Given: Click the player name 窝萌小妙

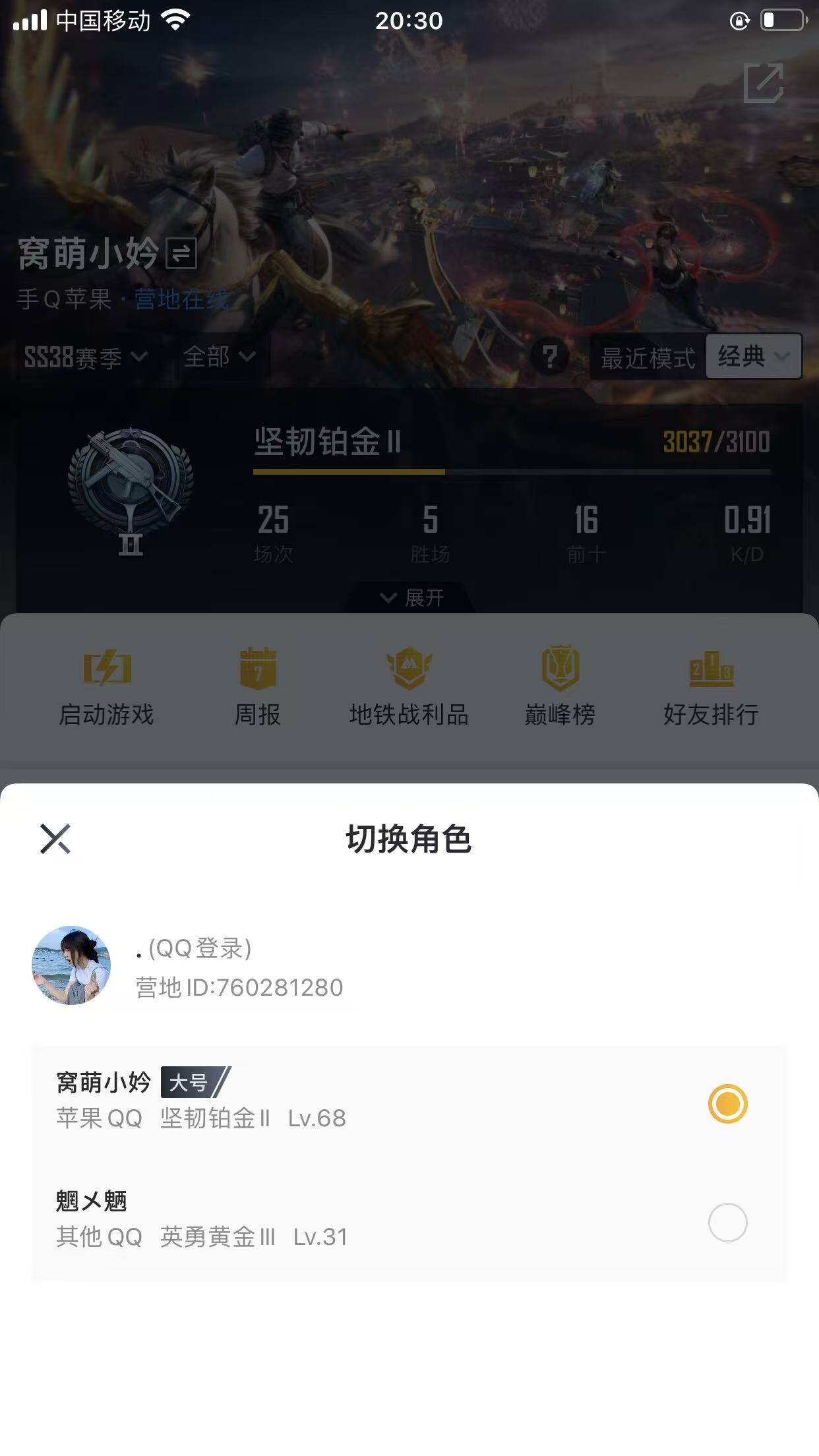Looking at the screenshot, I should 86,254.
